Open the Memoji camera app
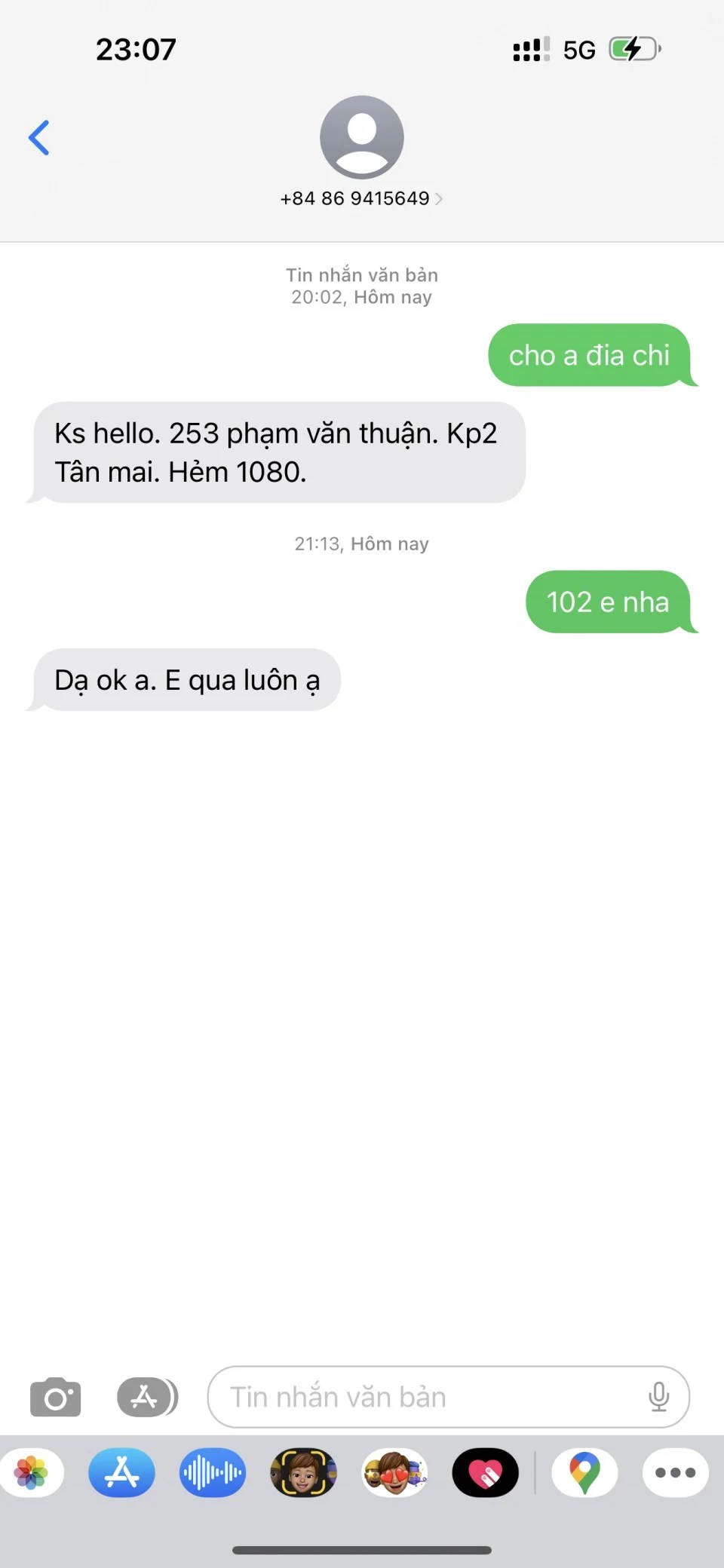The height and width of the screenshot is (1568, 724). [x=303, y=1472]
